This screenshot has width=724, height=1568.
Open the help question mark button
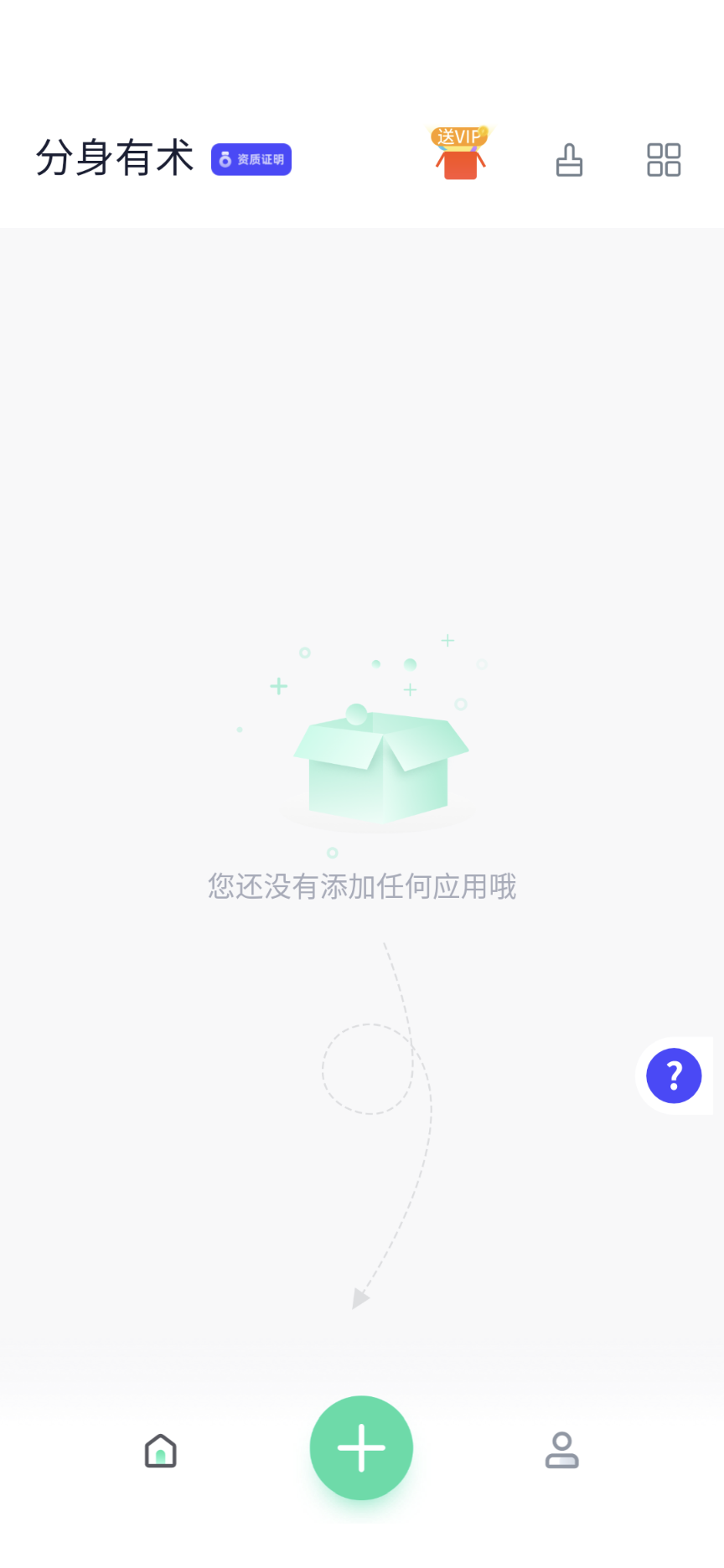click(674, 1075)
